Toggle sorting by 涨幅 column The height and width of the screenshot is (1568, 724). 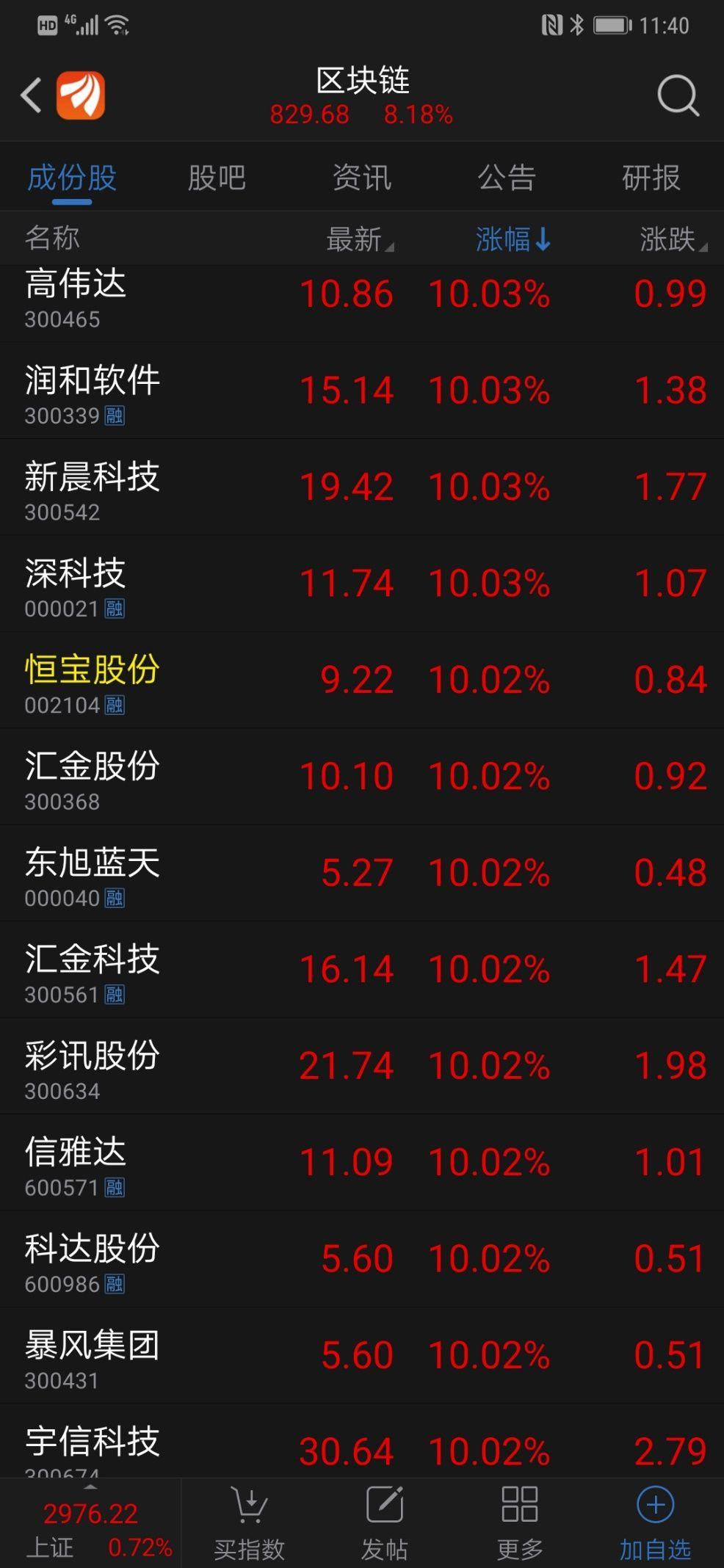(513, 239)
